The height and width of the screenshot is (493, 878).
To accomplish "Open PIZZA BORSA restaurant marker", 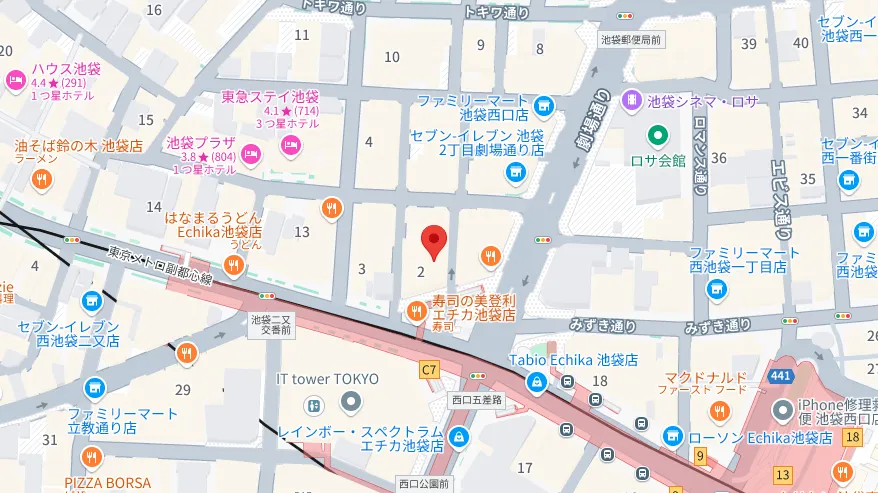I will [x=91, y=459].
